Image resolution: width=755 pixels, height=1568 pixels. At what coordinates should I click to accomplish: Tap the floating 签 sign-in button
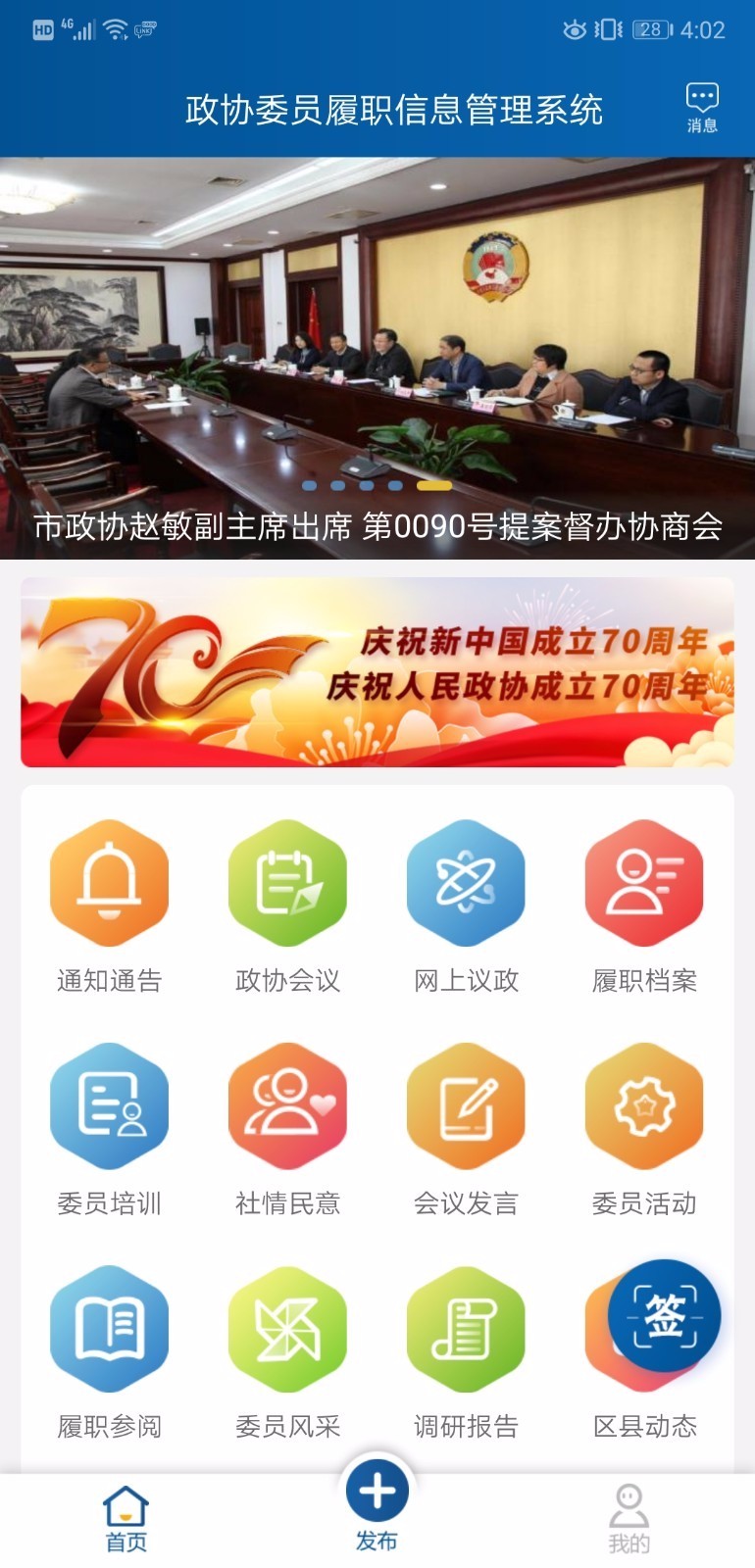pos(664,1316)
